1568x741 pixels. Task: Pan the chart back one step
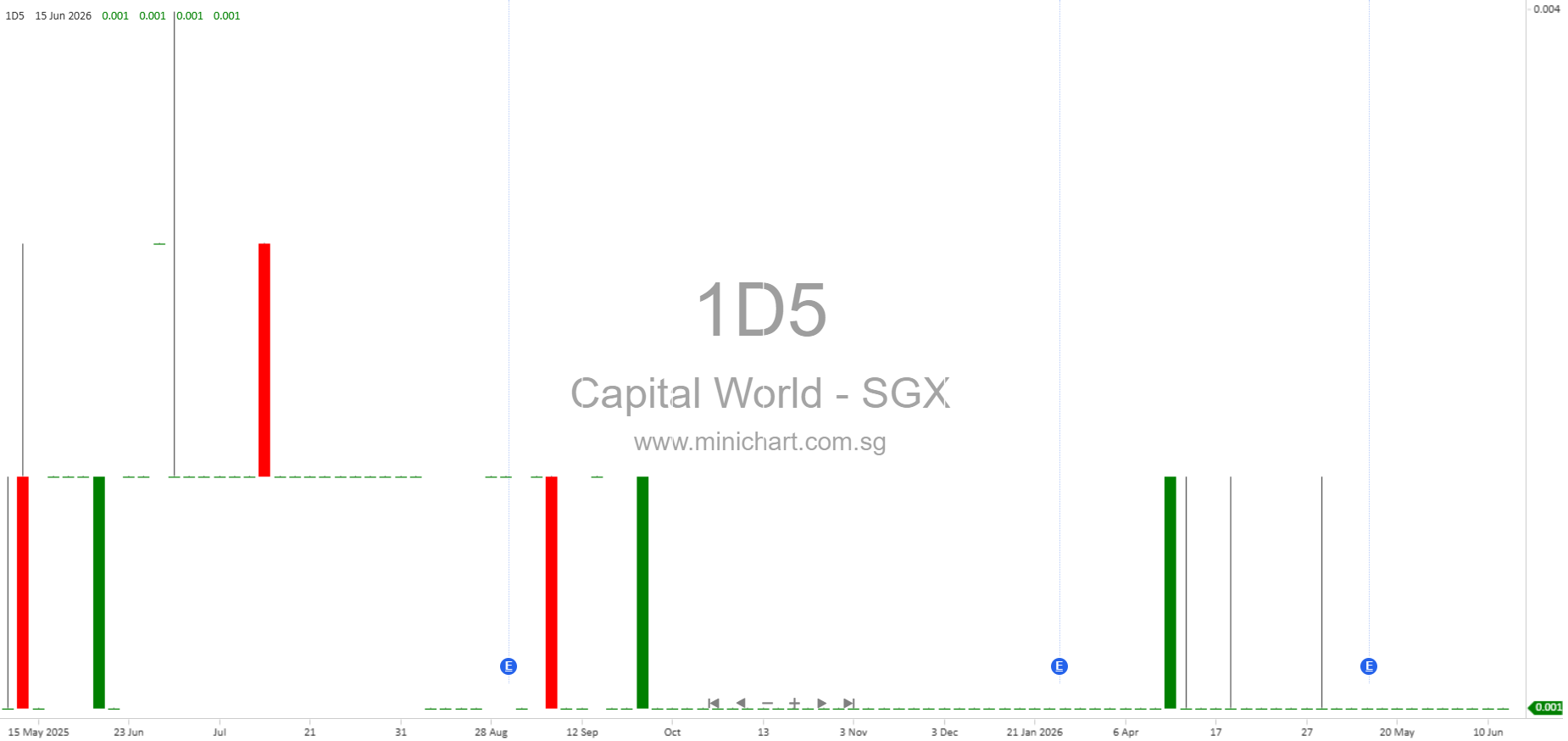point(741,703)
